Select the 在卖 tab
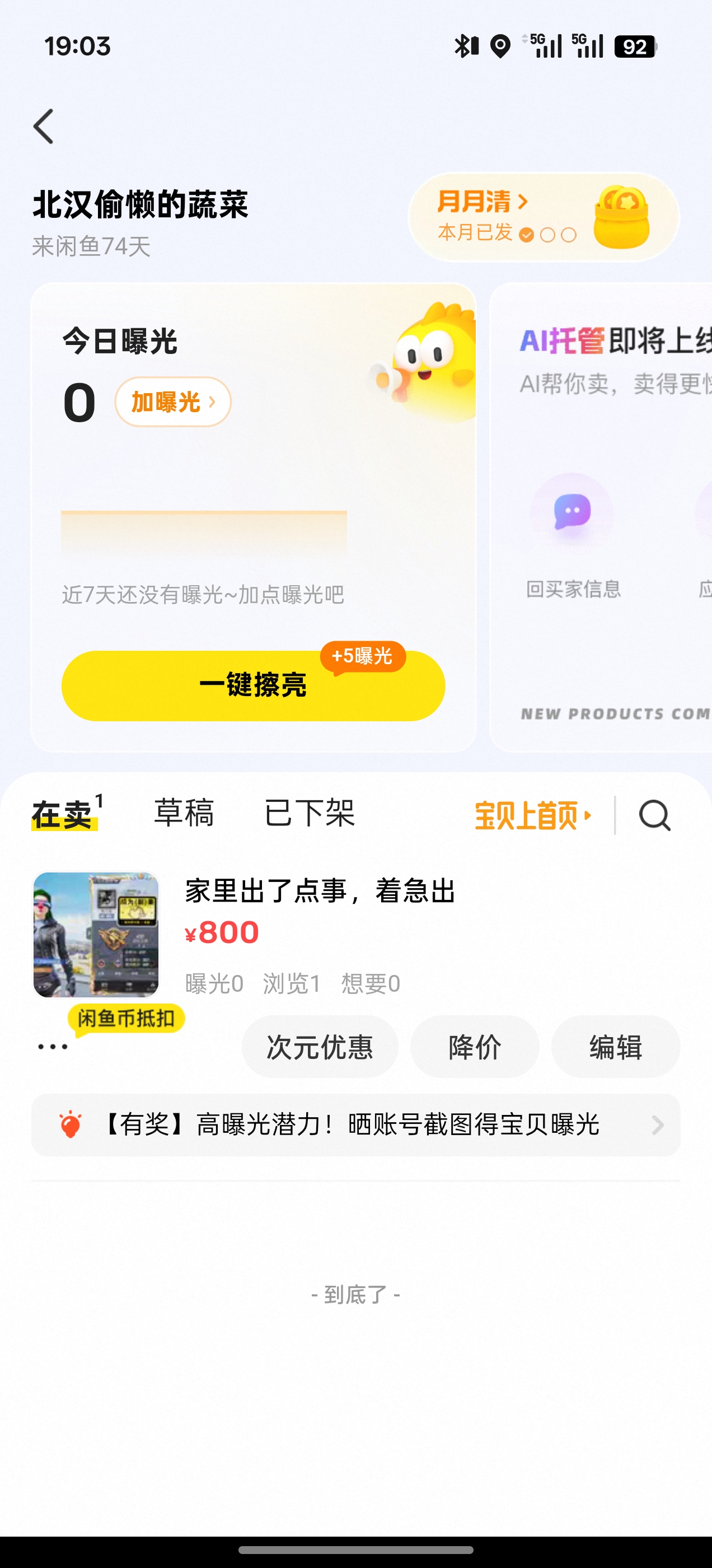Image resolution: width=712 pixels, height=1568 pixels. [x=63, y=814]
